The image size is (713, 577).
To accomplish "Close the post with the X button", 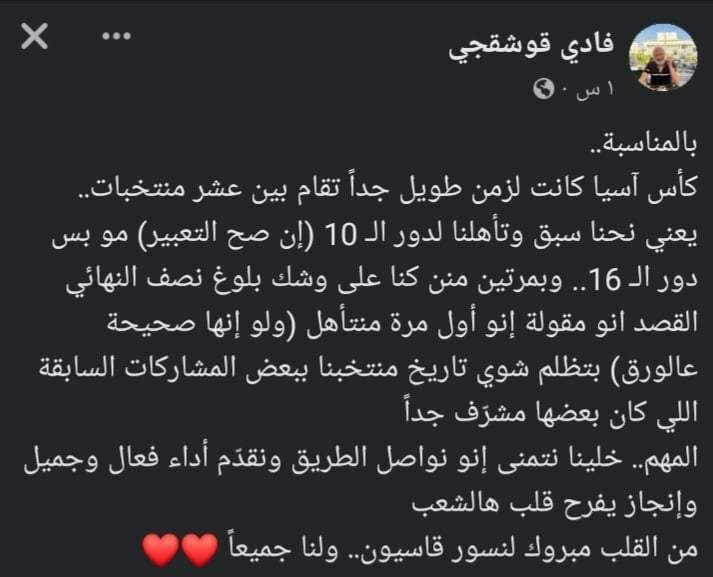I will [x=33, y=39].
